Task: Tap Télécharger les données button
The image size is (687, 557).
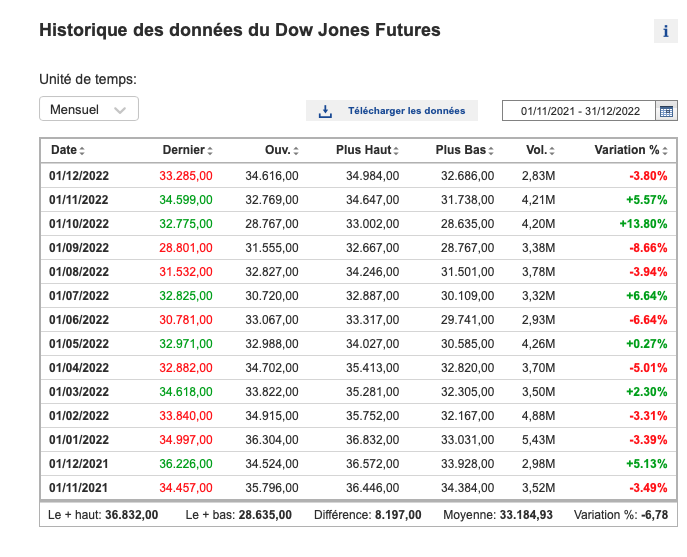Action: (x=392, y=110)
